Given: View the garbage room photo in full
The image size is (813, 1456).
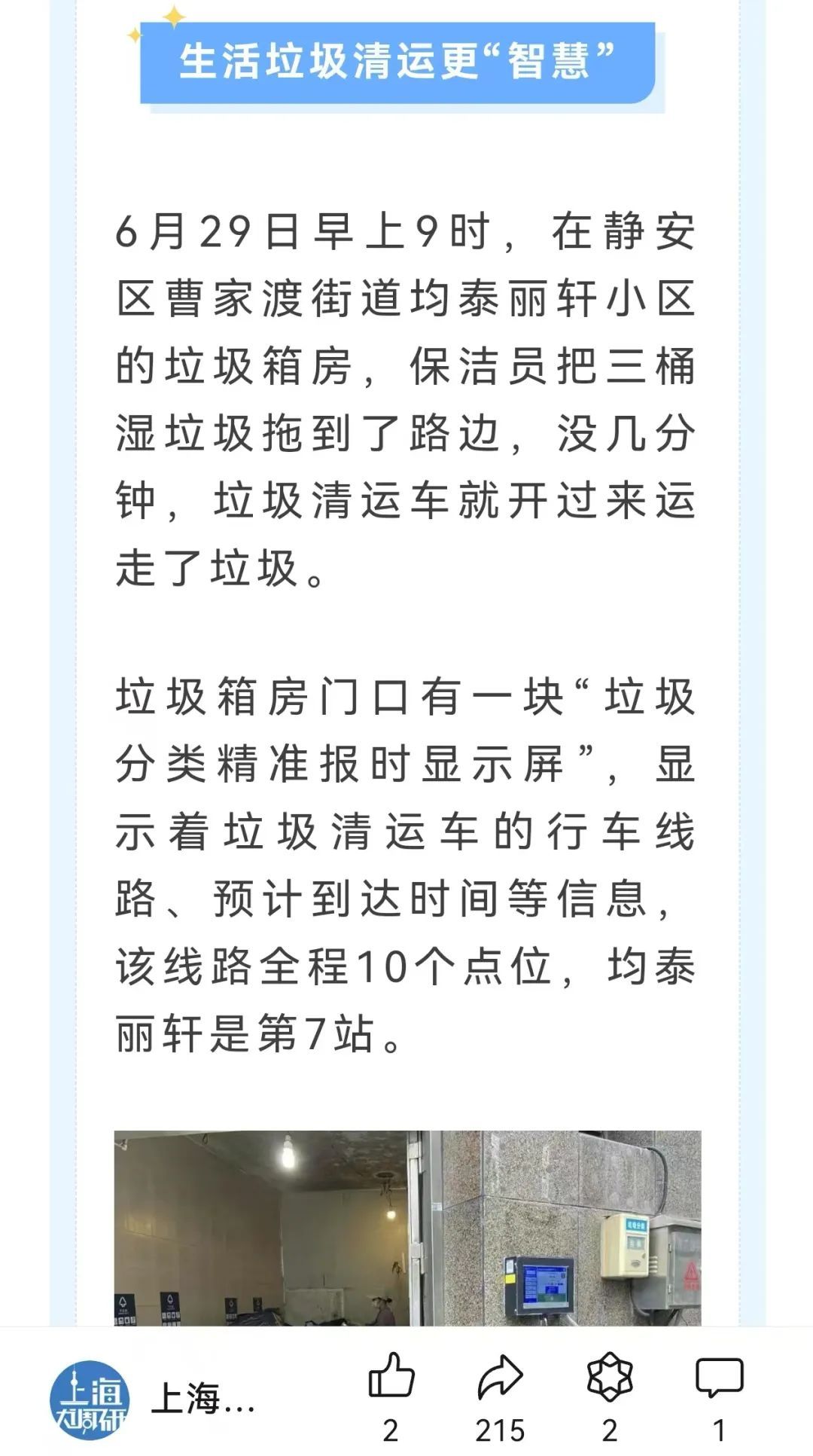Looking at the screenshot, I should pyautogui.click(x=407, y=1228).
